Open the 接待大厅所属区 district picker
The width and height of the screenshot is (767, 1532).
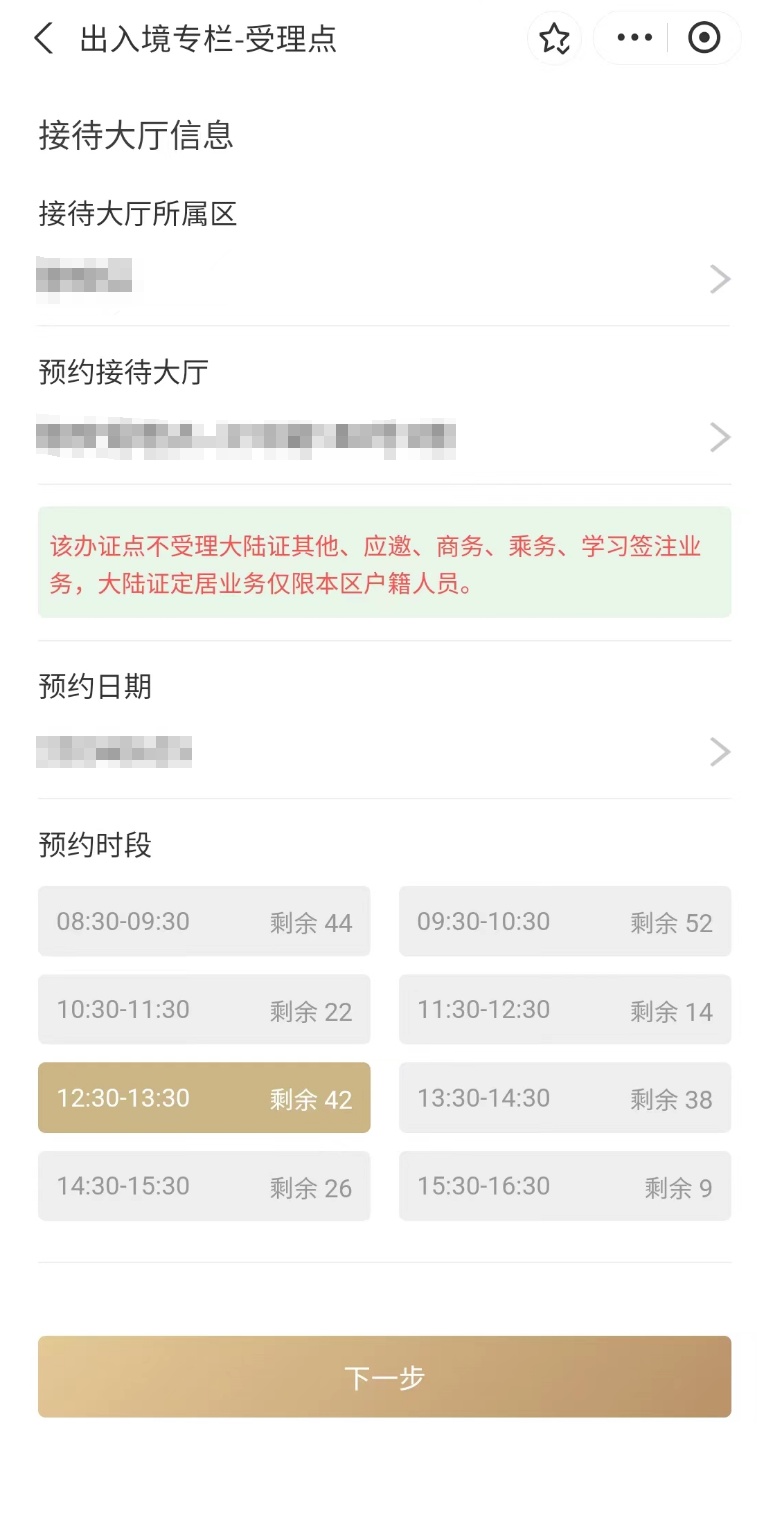(384, 279)
